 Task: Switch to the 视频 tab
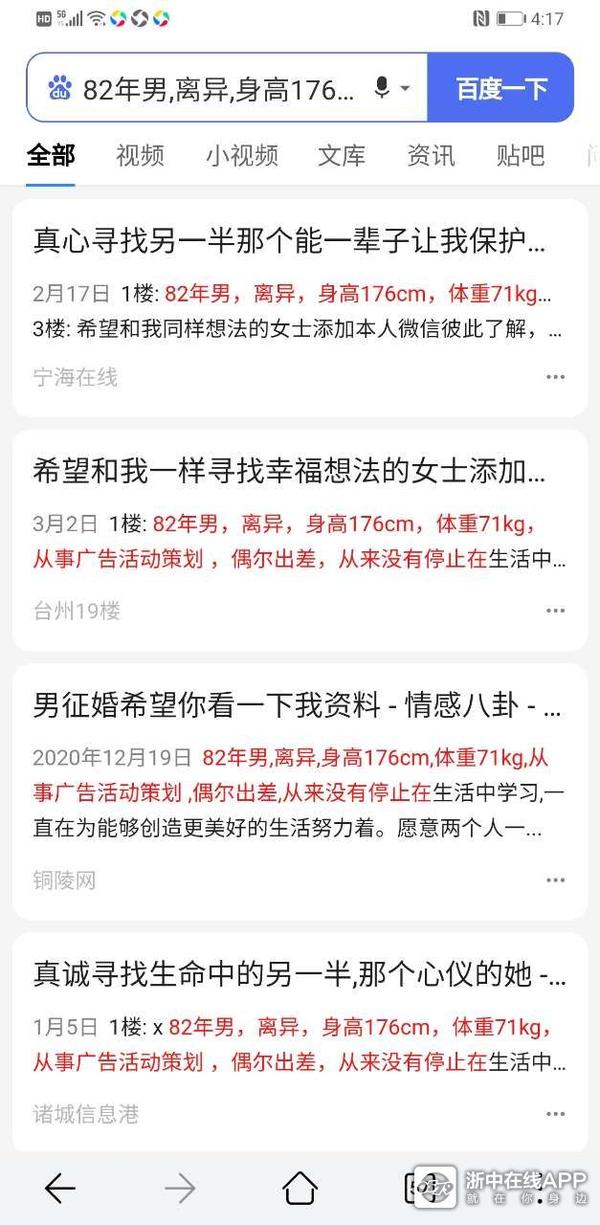click(140, 155)
